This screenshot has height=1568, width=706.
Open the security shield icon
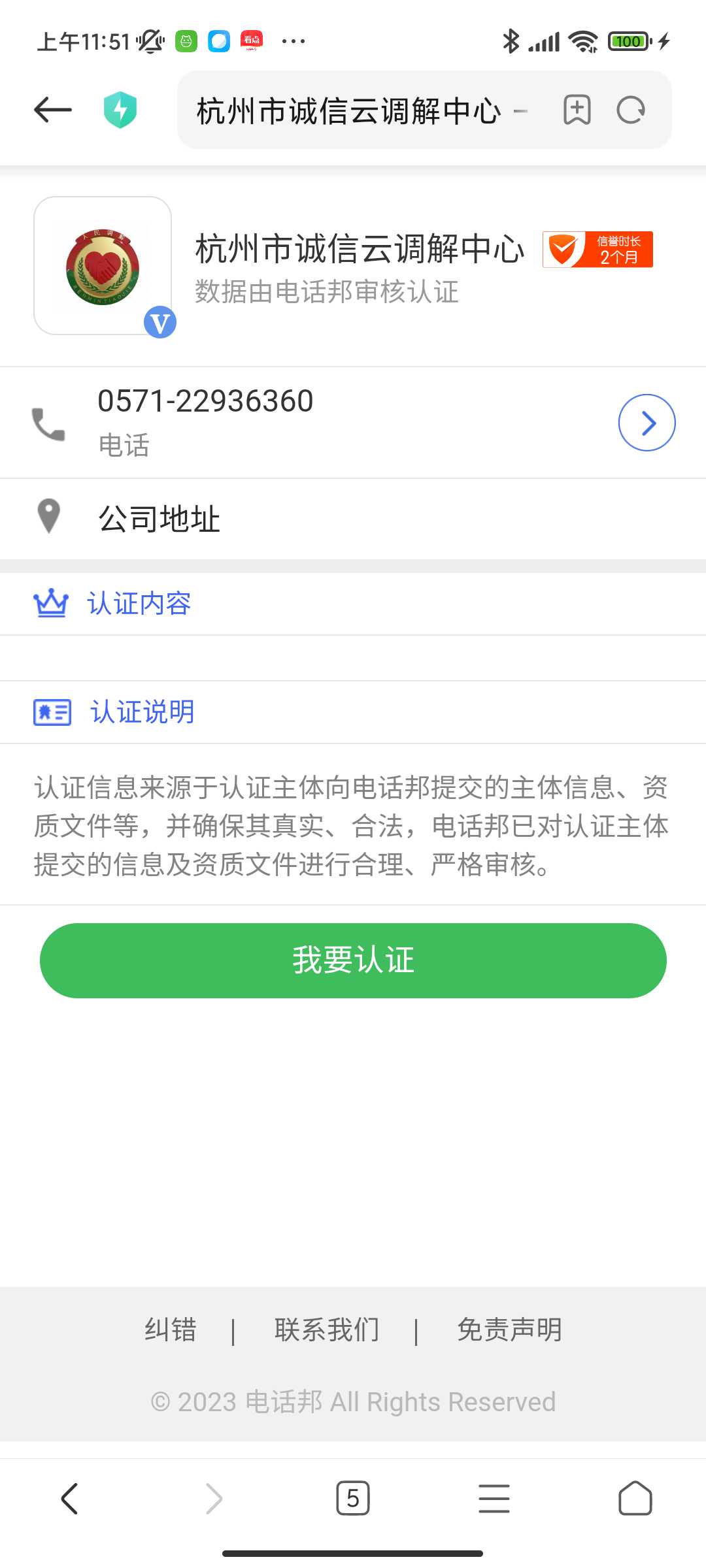(x=120, y=110)
